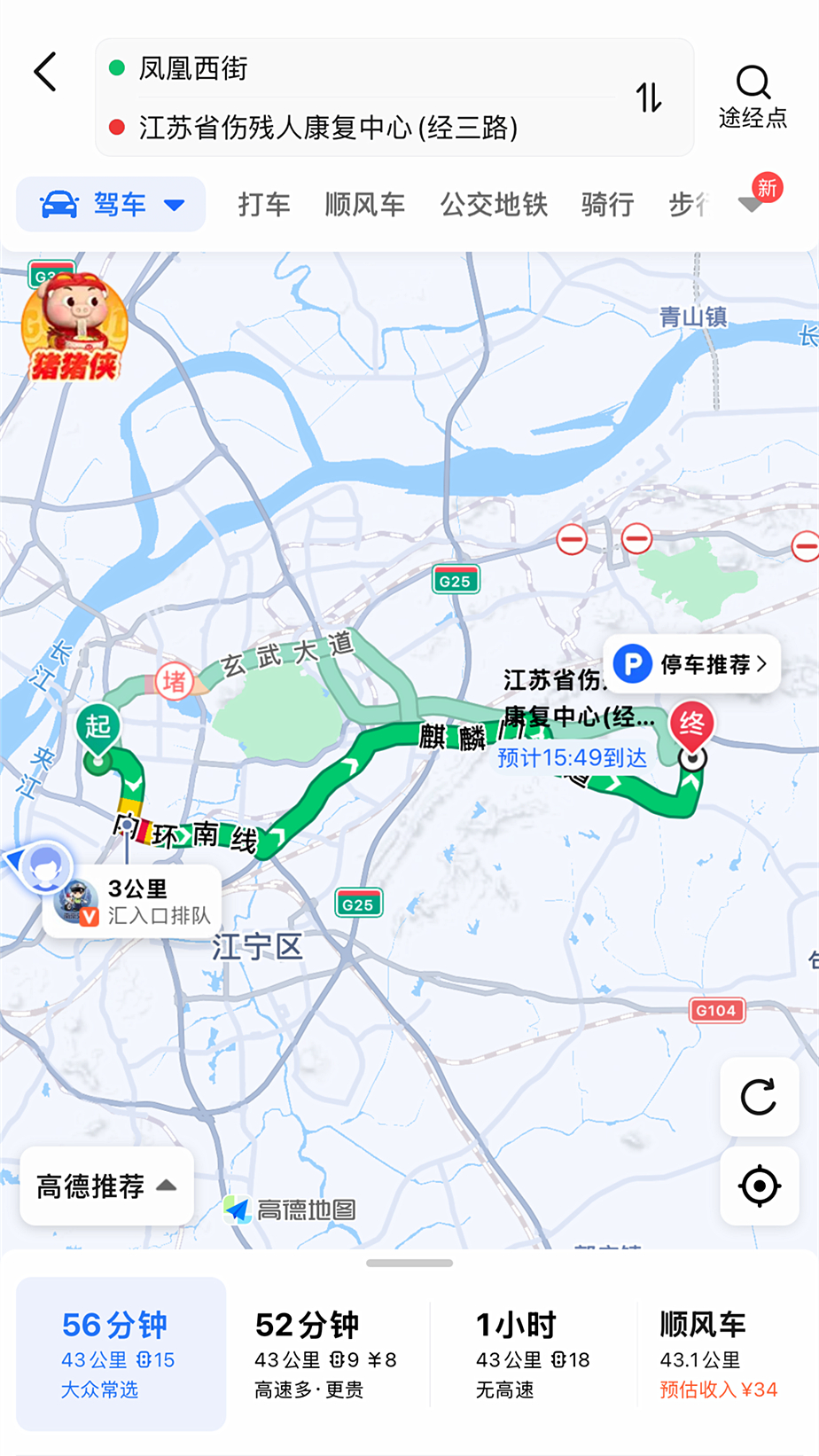
Task: Open the 顺风车 预估收入 option
Action: pos(720,1354)
